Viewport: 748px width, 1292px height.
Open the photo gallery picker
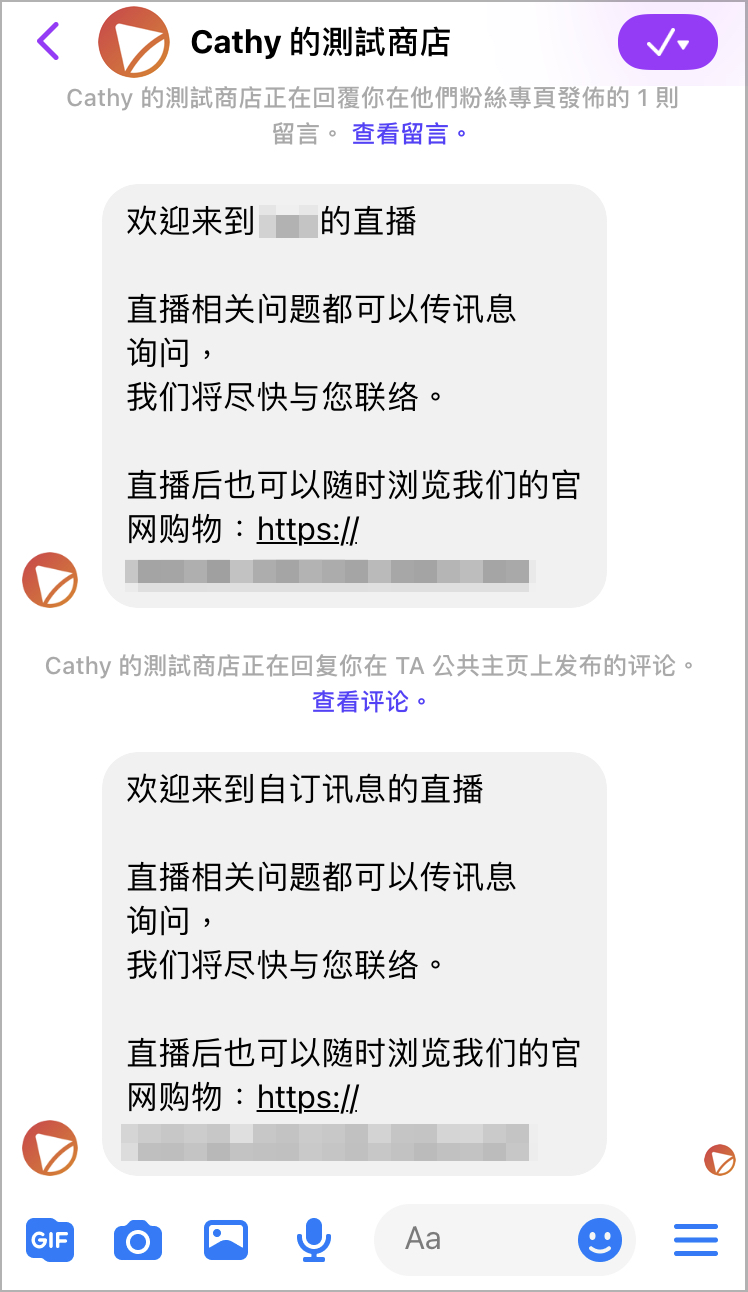pos(226,1241)
